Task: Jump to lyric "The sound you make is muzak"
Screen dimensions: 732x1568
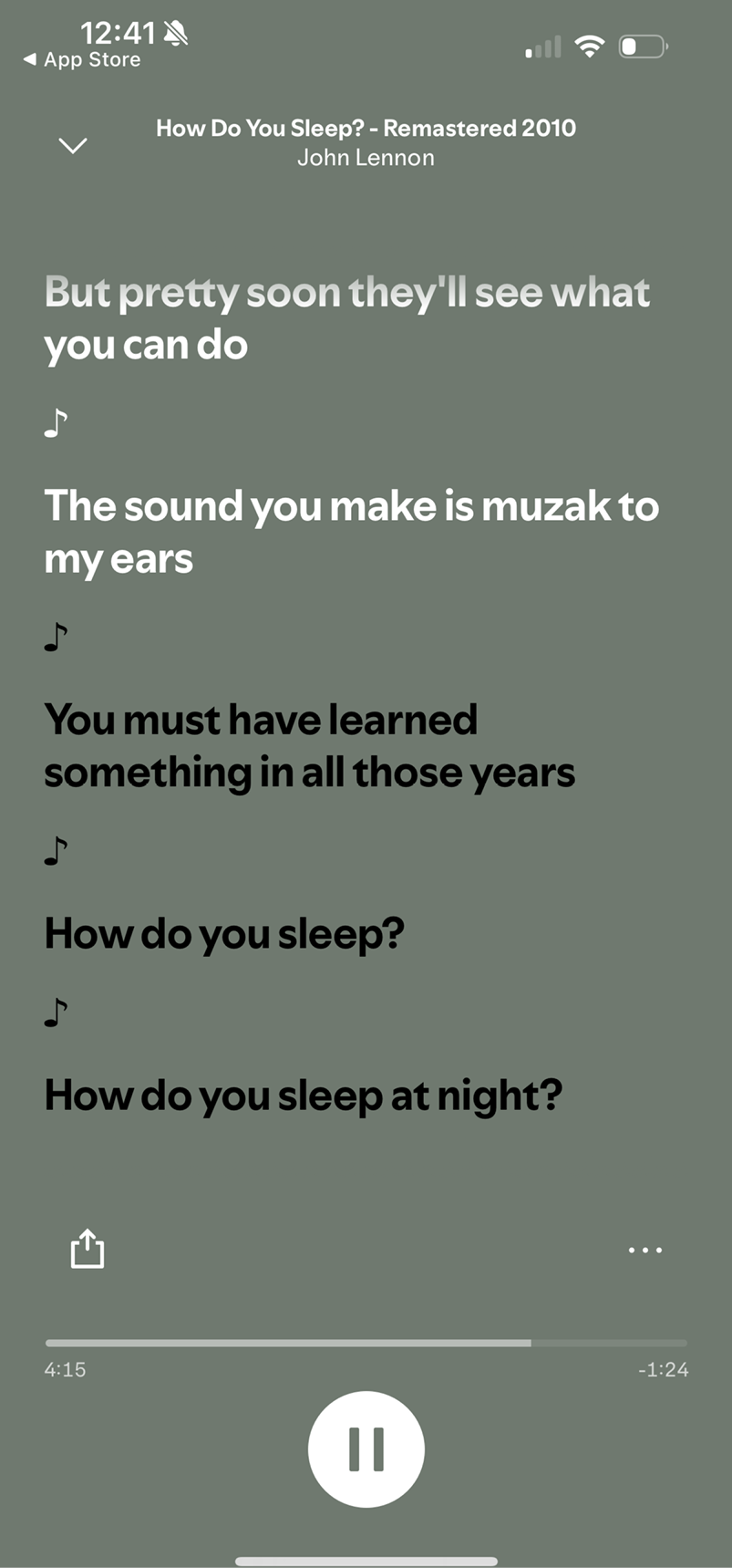Action: 350,532
